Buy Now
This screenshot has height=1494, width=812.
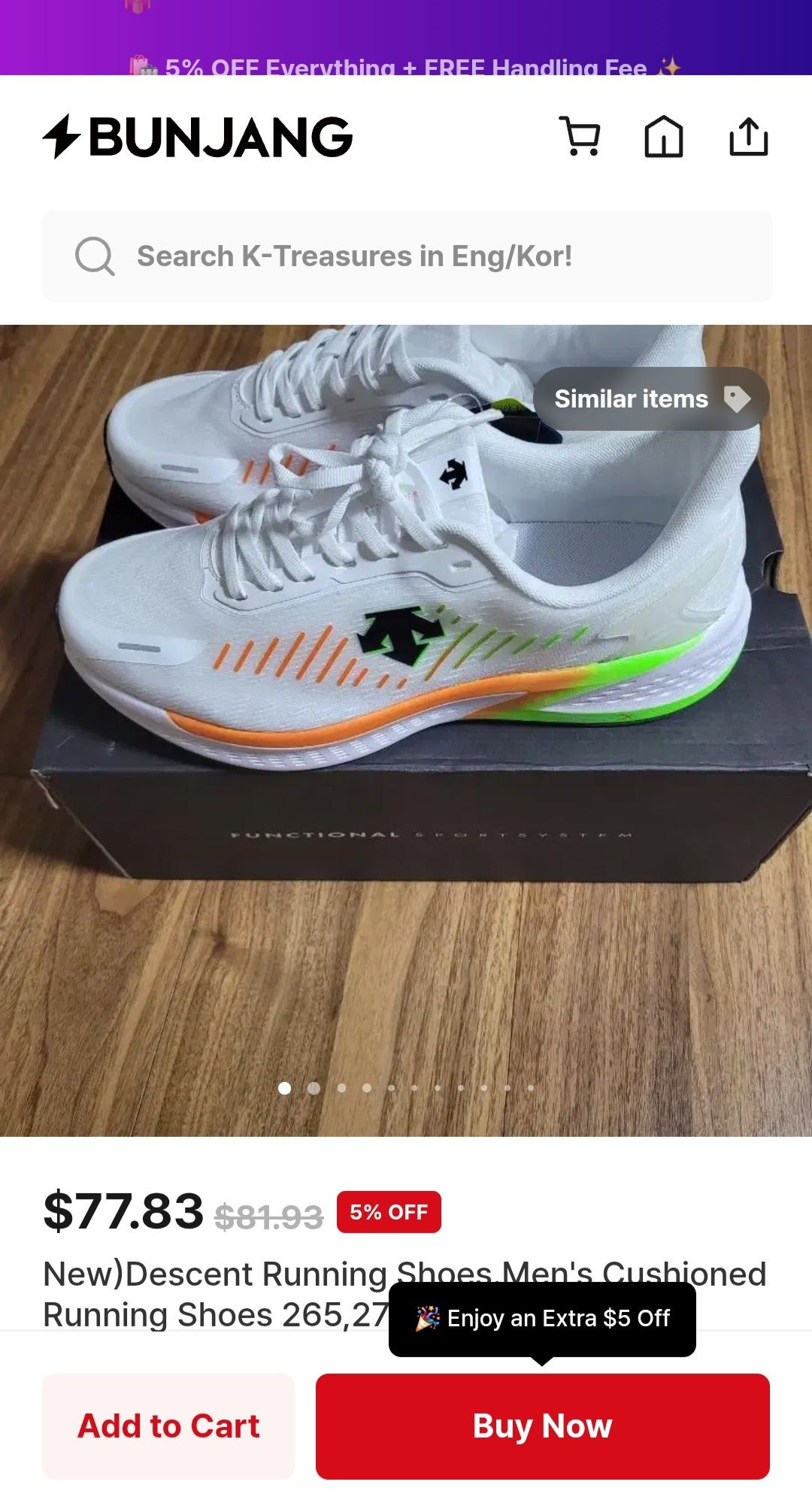(542, 1426)
